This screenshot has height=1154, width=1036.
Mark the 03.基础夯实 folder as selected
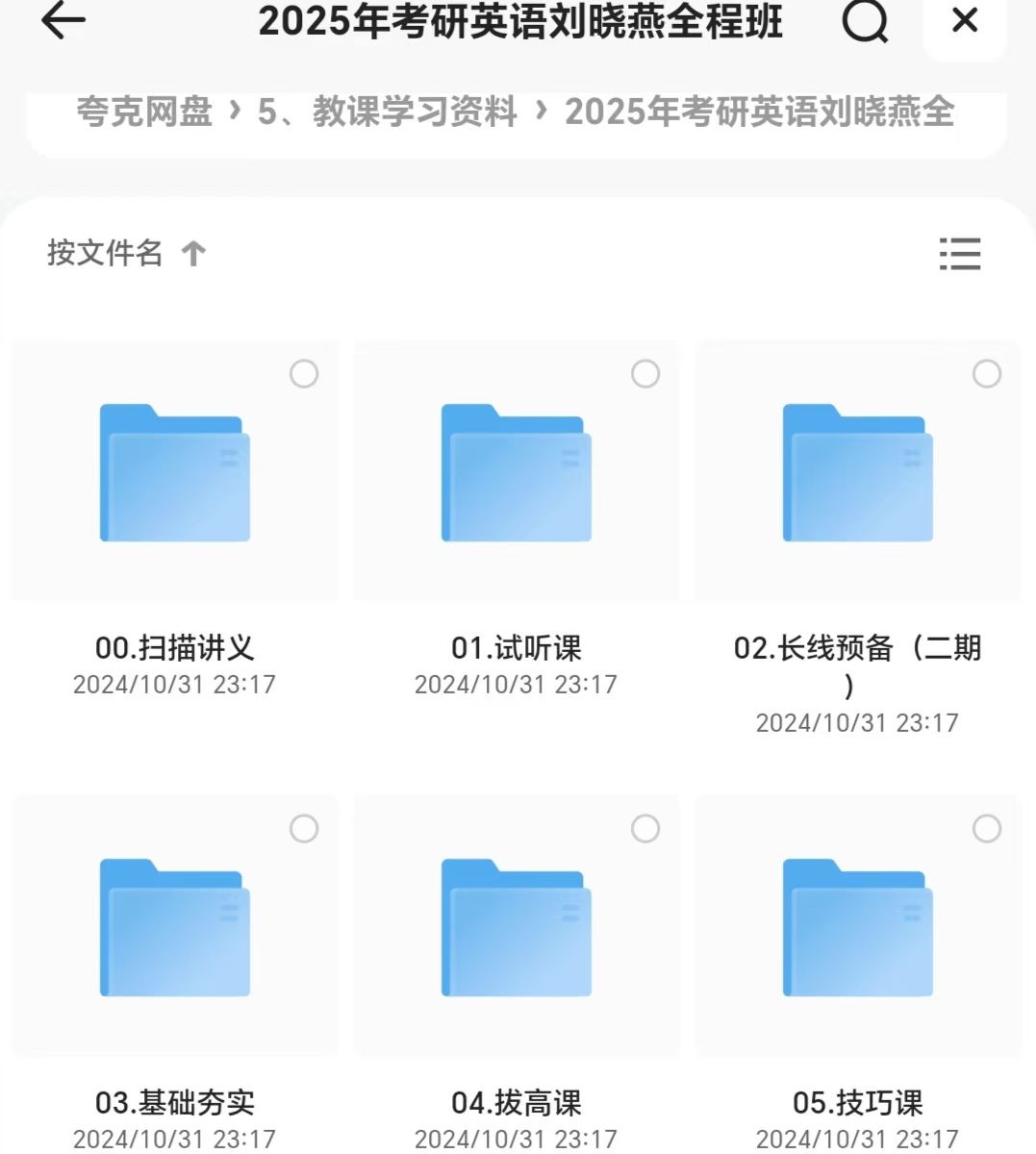click(304, 829)
